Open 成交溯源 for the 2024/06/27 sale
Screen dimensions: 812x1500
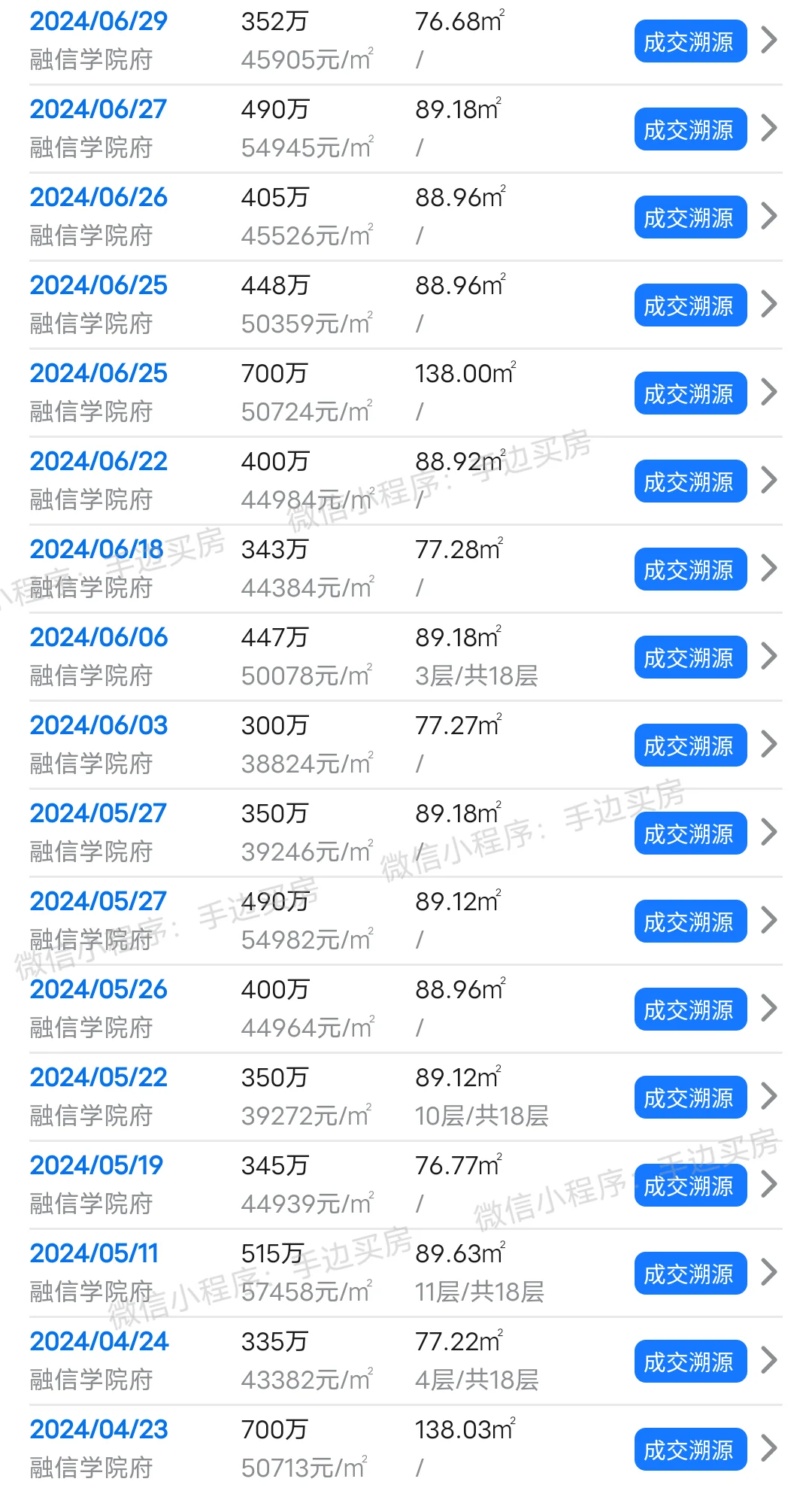690,129
